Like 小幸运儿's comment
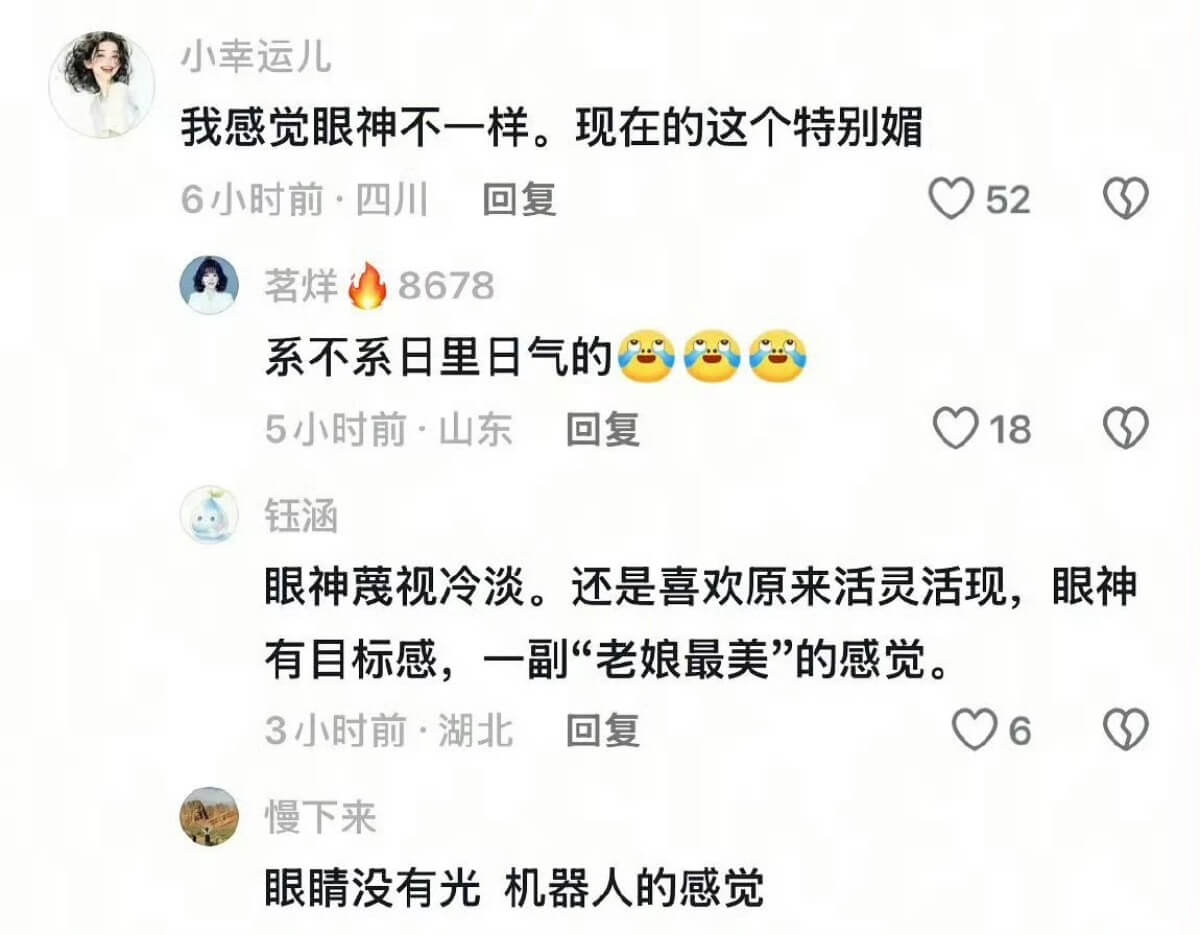The height and width of the screenshot is (935, 1200). (x=951, y=200)
